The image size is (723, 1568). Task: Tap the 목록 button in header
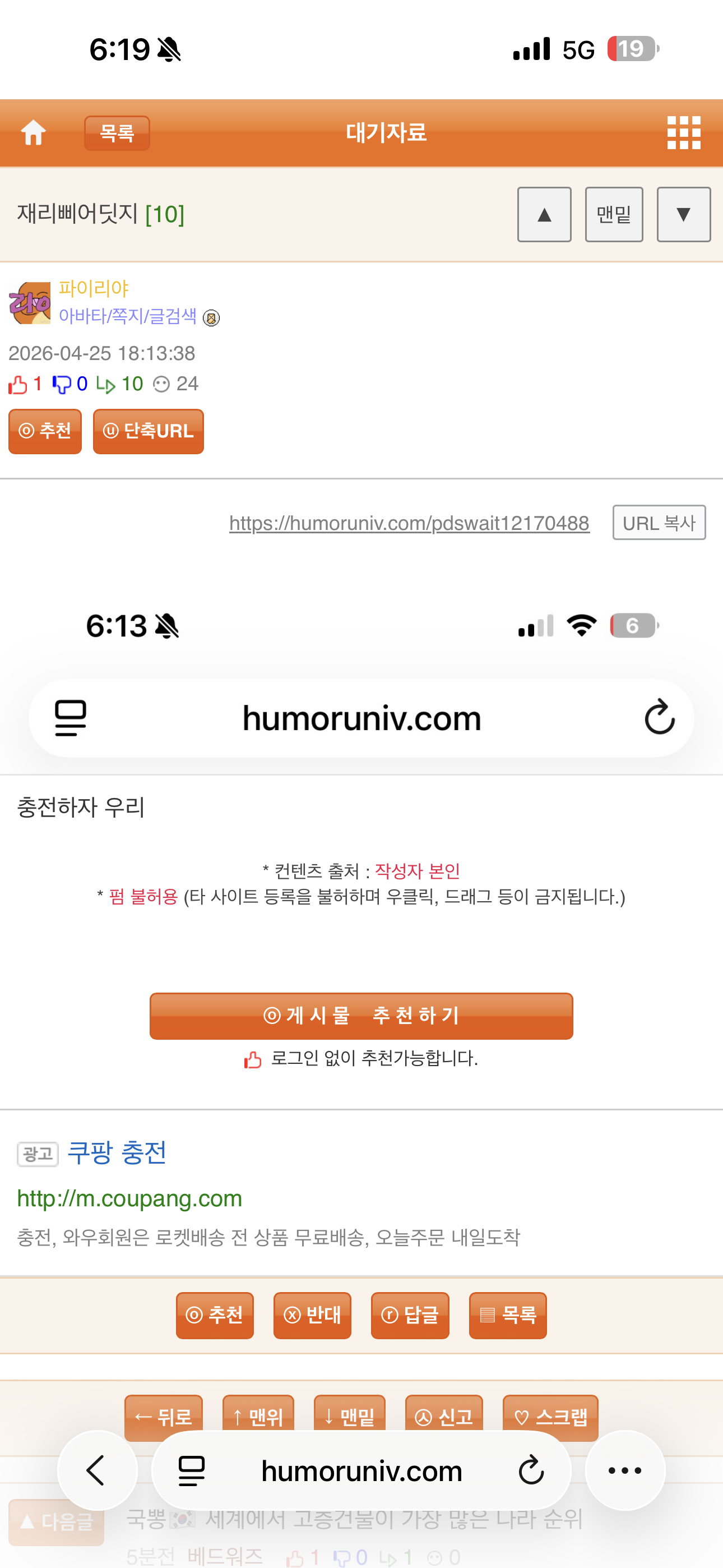click(x=116, y=133)
